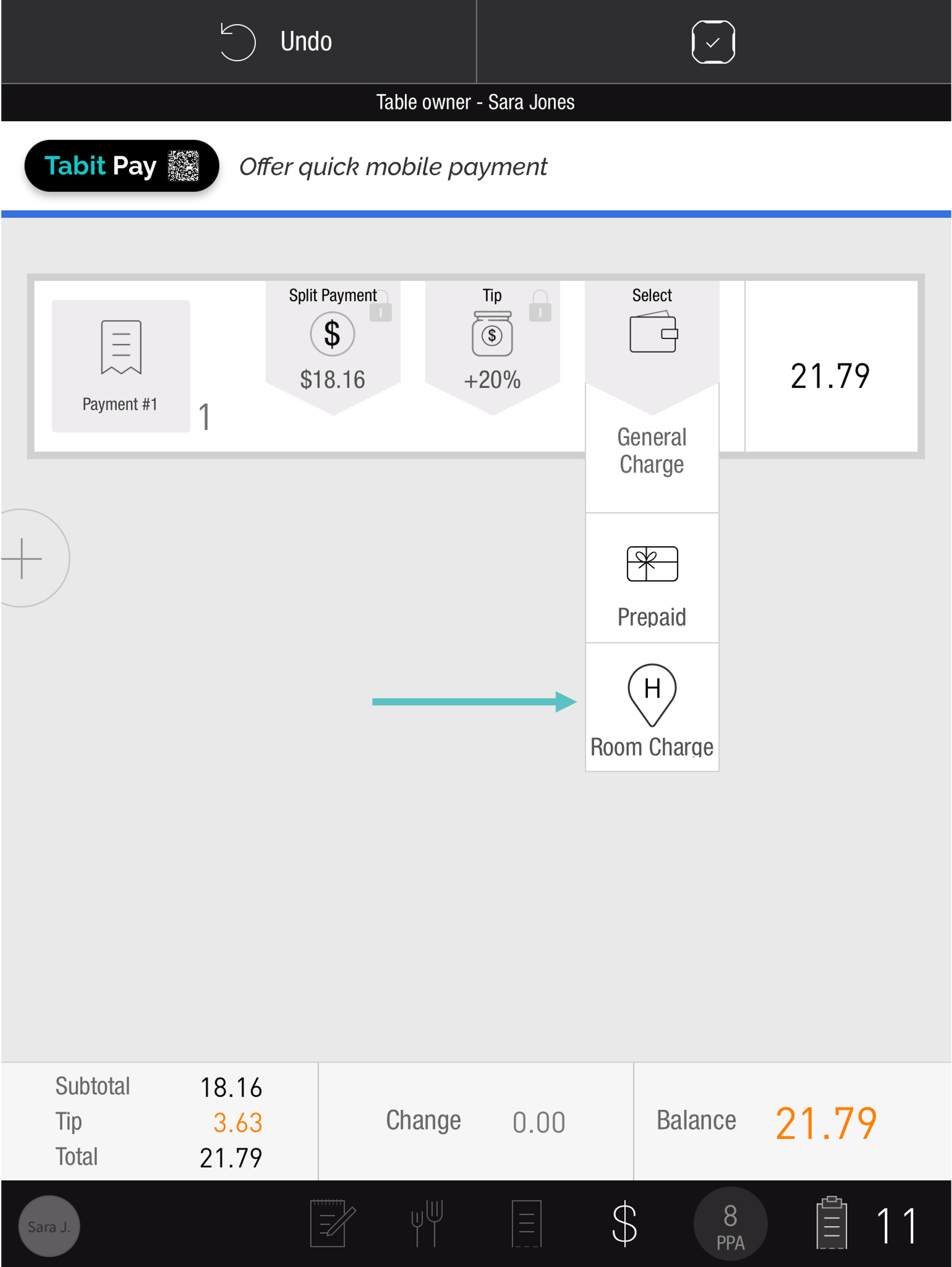Edit the 21.79 payment amount field

point(830,376)
